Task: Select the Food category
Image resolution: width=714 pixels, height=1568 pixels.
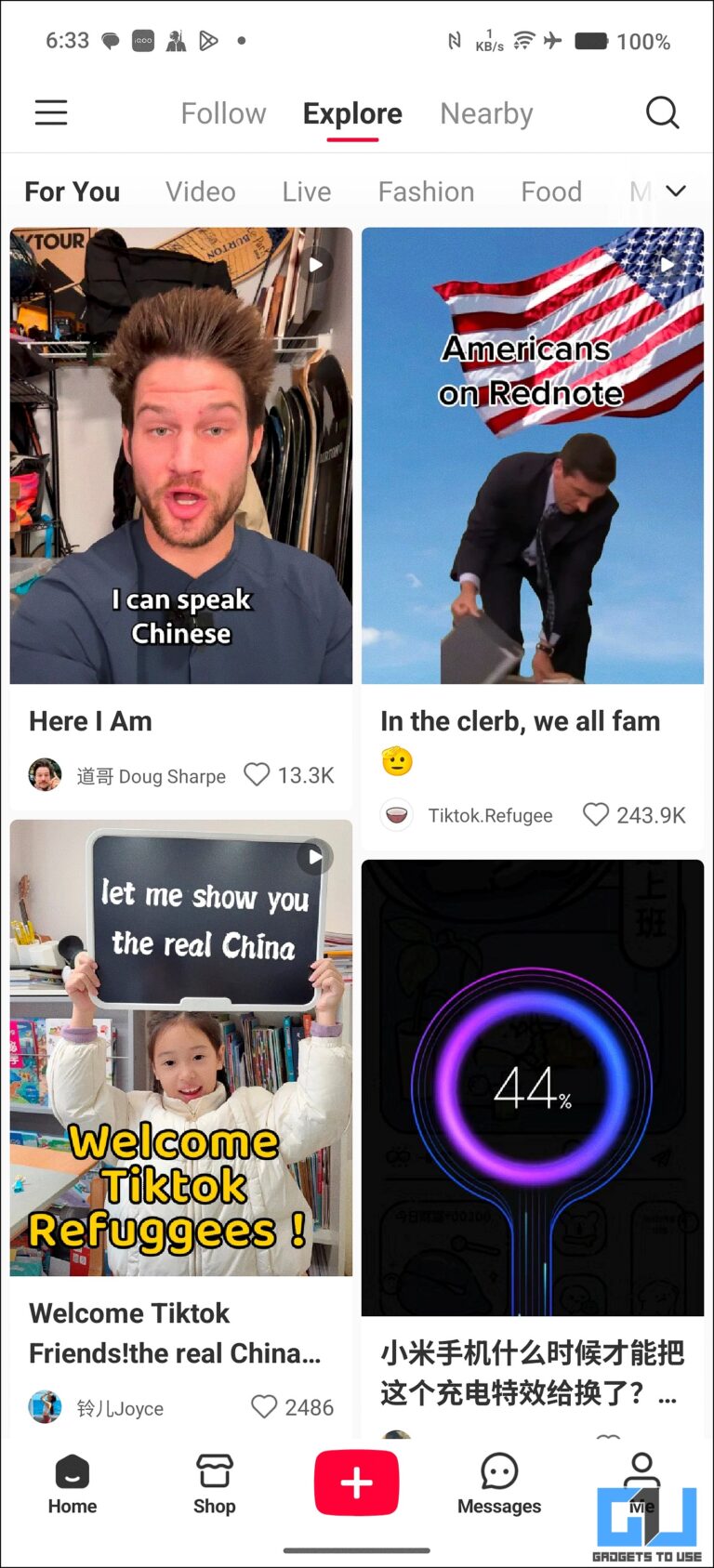Action: click(x=551, y=191)
